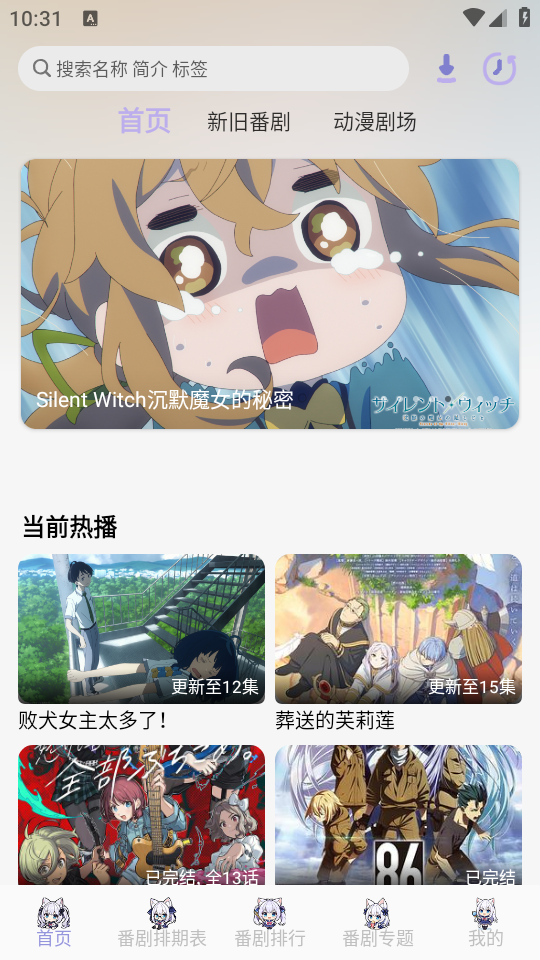Open the downloads icon
This screenshot has height=960, width=540.
(446, 69)
